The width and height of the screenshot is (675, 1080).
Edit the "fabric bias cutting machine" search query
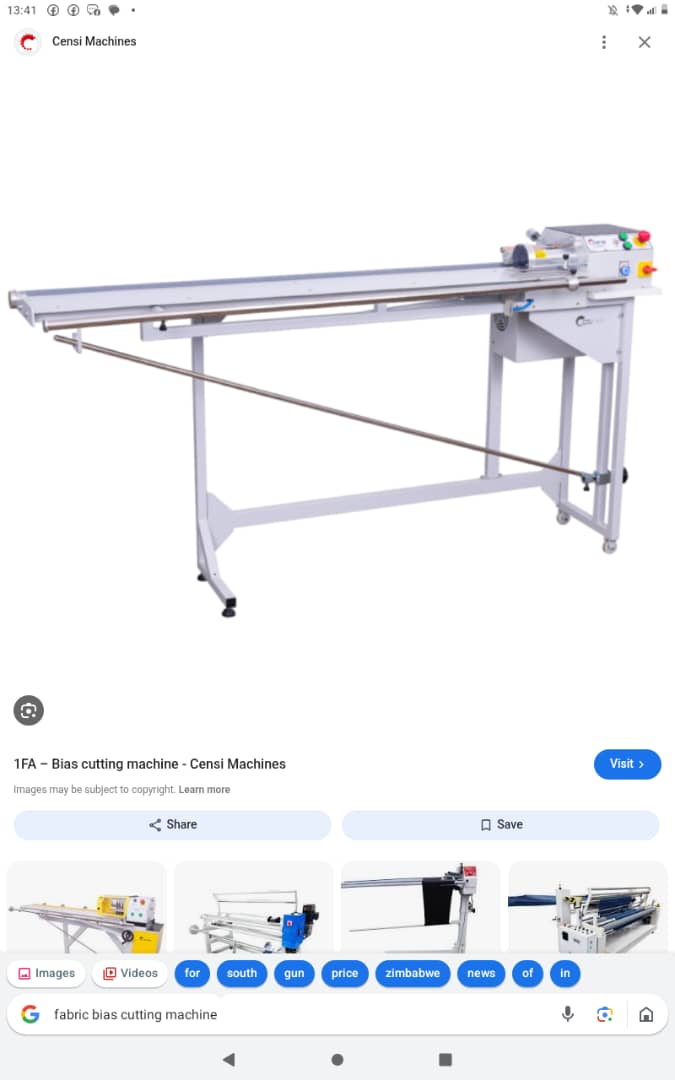[x=290, y=1014]
